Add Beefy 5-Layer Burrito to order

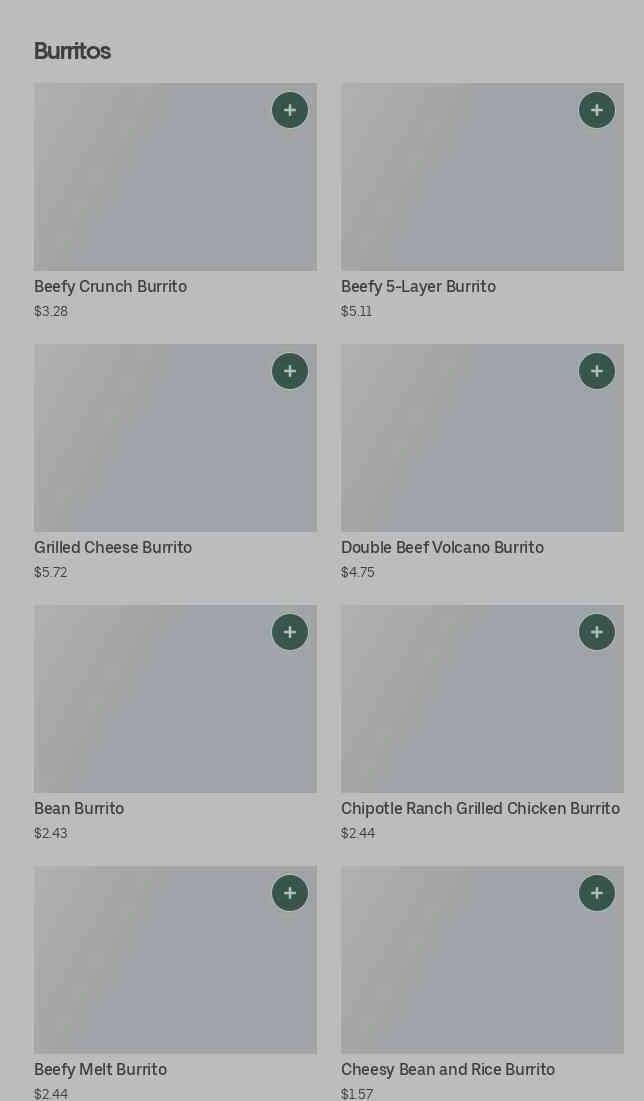597,110
